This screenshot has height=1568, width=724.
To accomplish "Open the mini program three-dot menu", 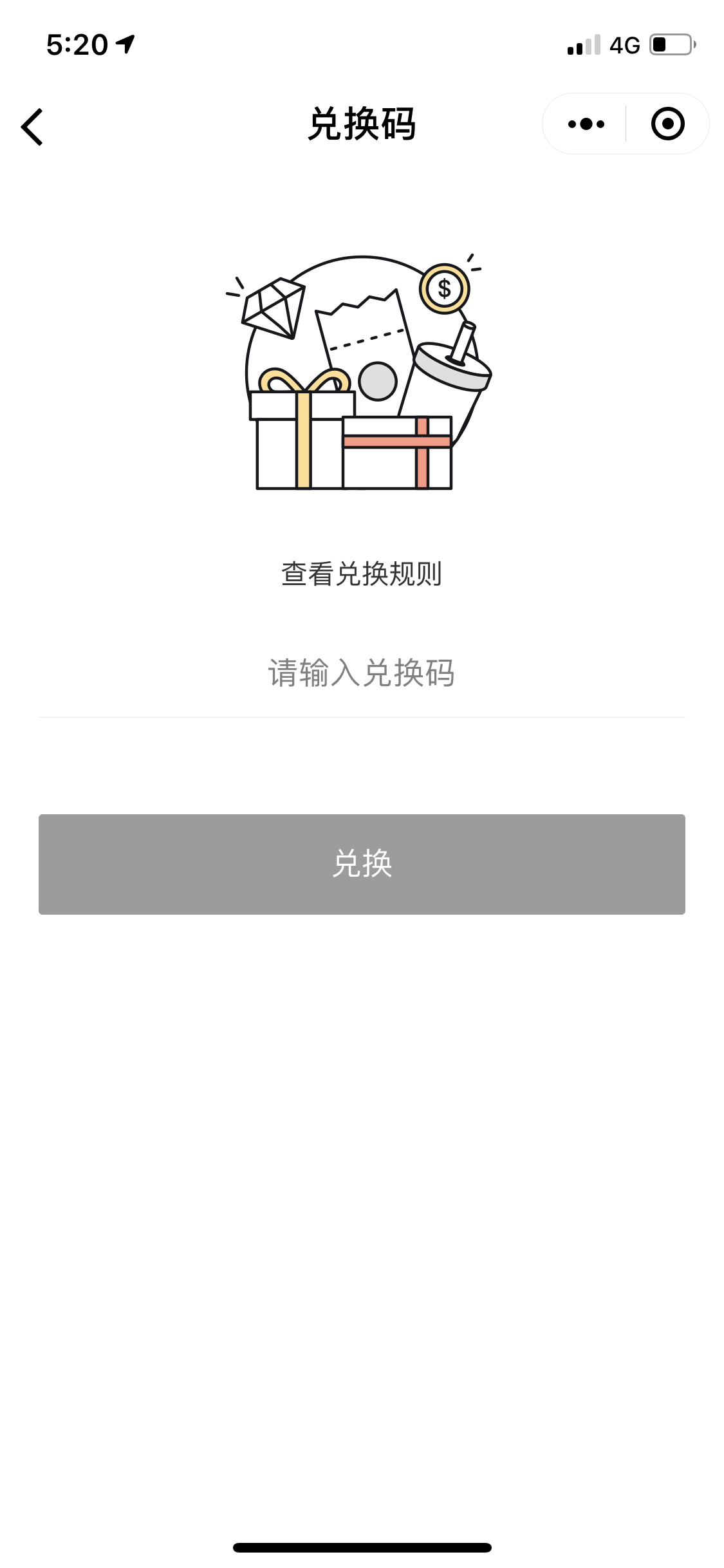I will 586,124.
